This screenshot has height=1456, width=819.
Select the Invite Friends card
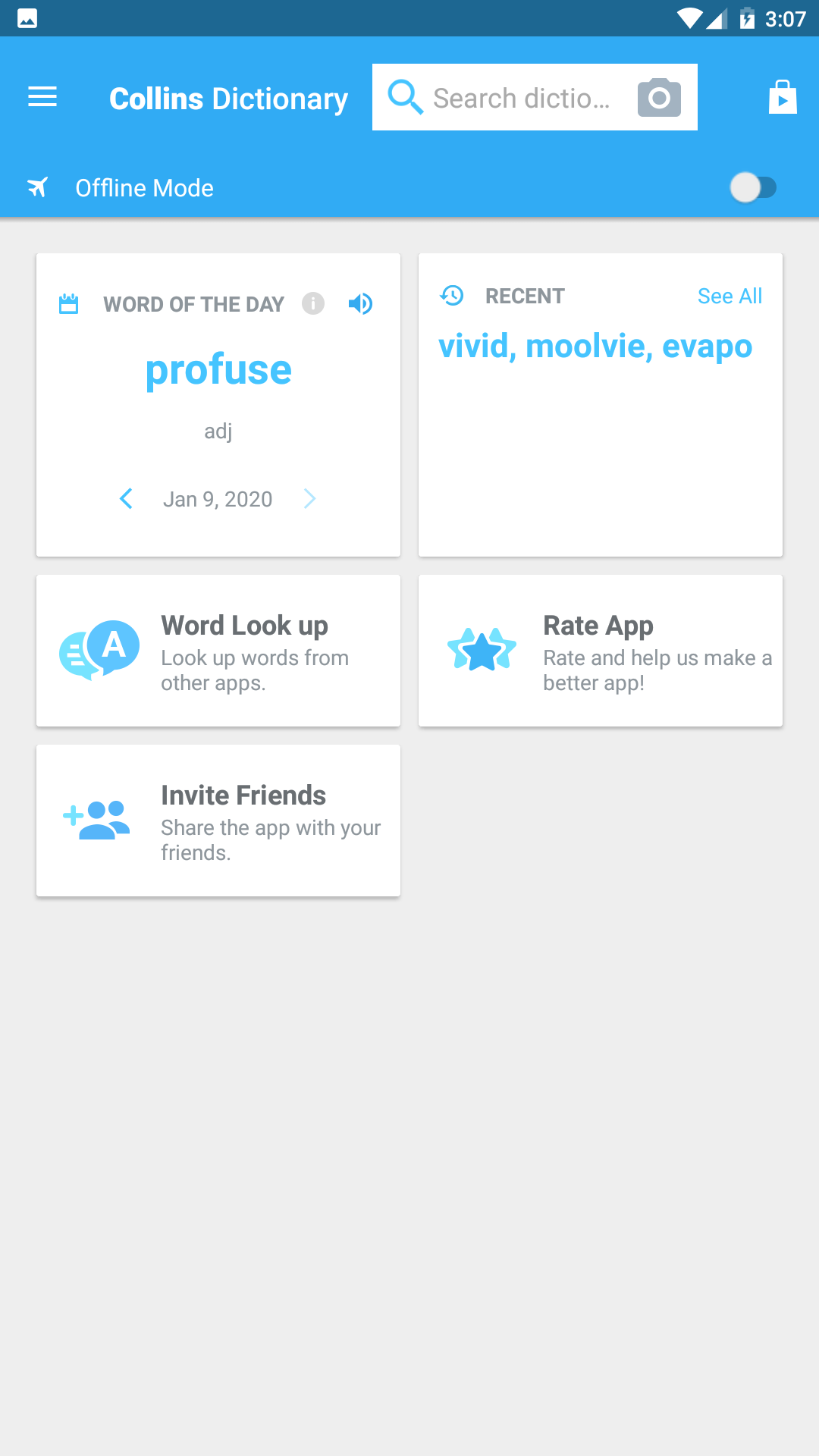(x=218, y=821)
